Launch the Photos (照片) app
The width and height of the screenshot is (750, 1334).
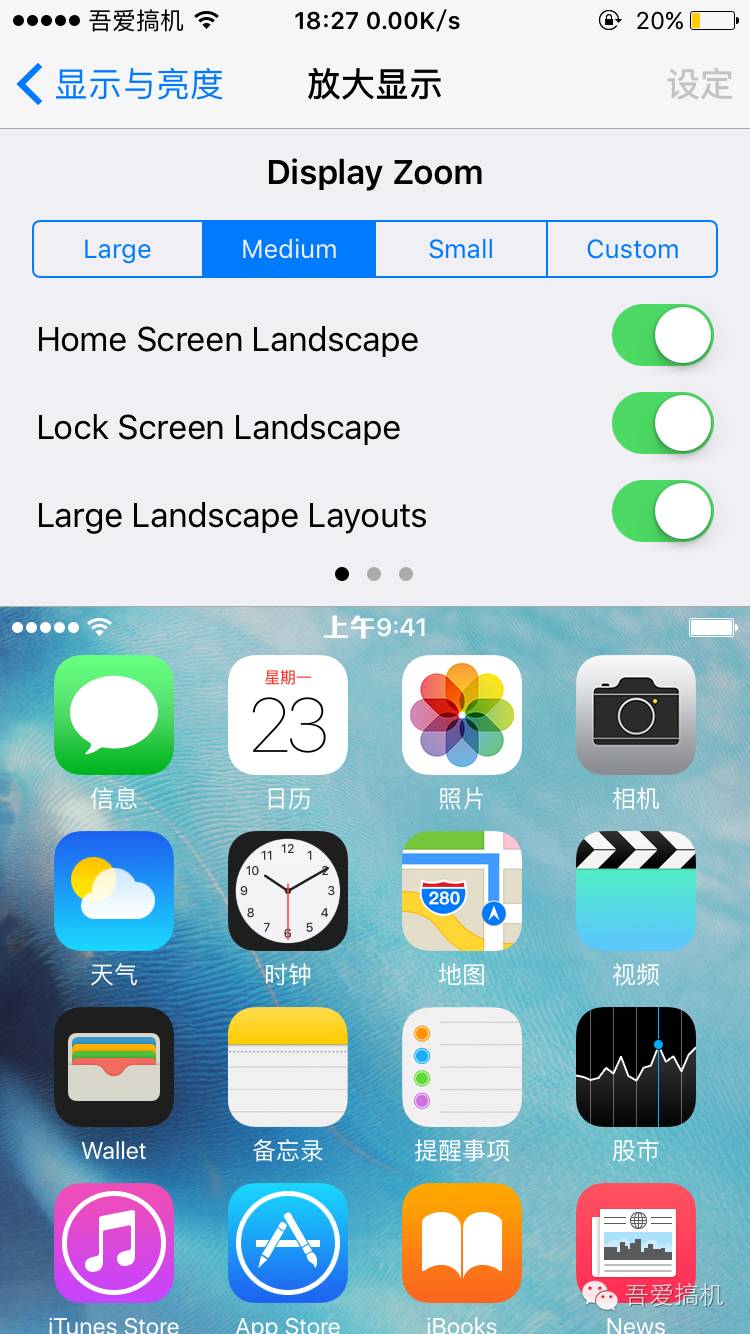pos(461,714)
